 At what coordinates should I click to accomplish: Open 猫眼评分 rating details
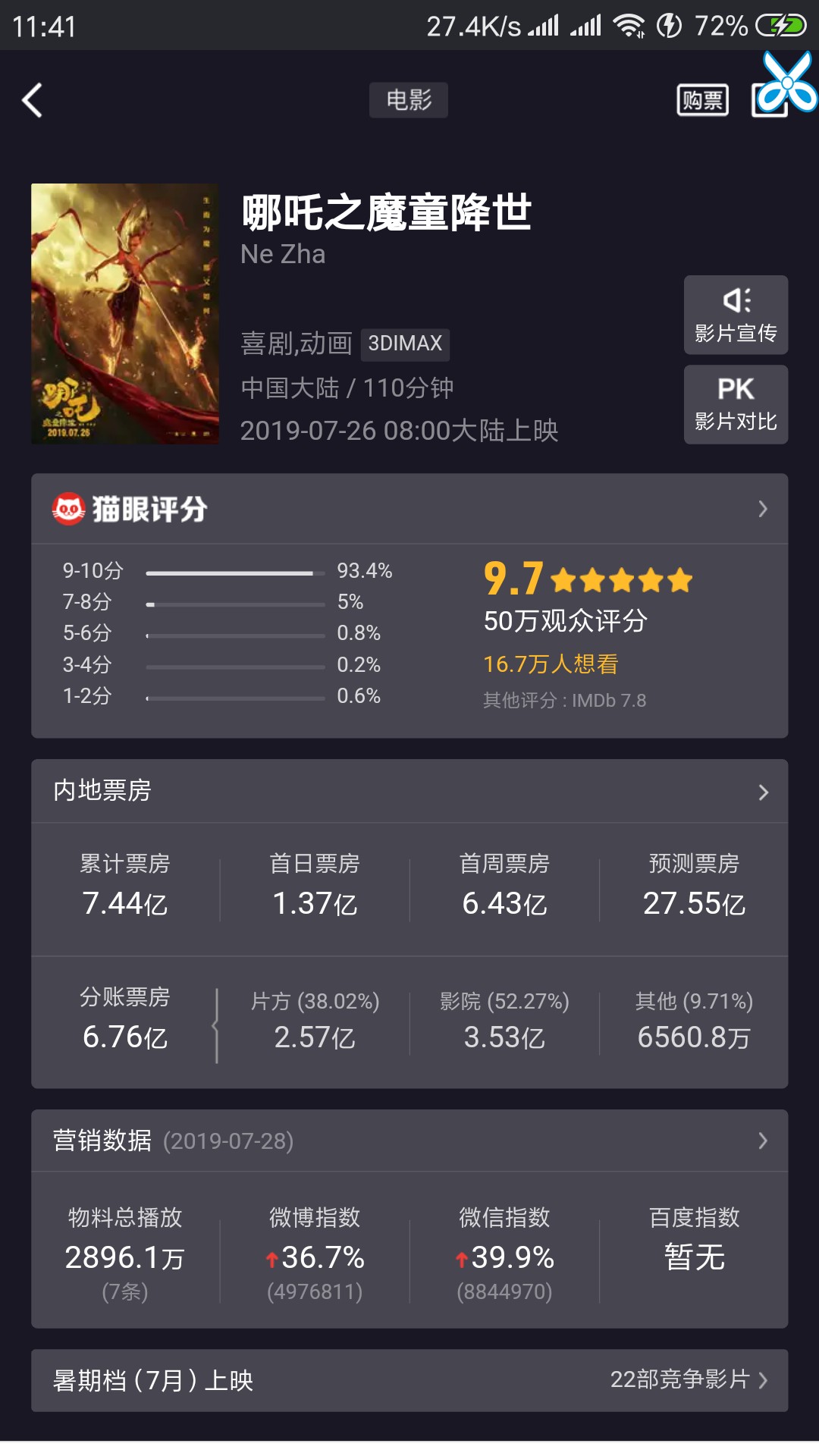(x=409, y=509)
